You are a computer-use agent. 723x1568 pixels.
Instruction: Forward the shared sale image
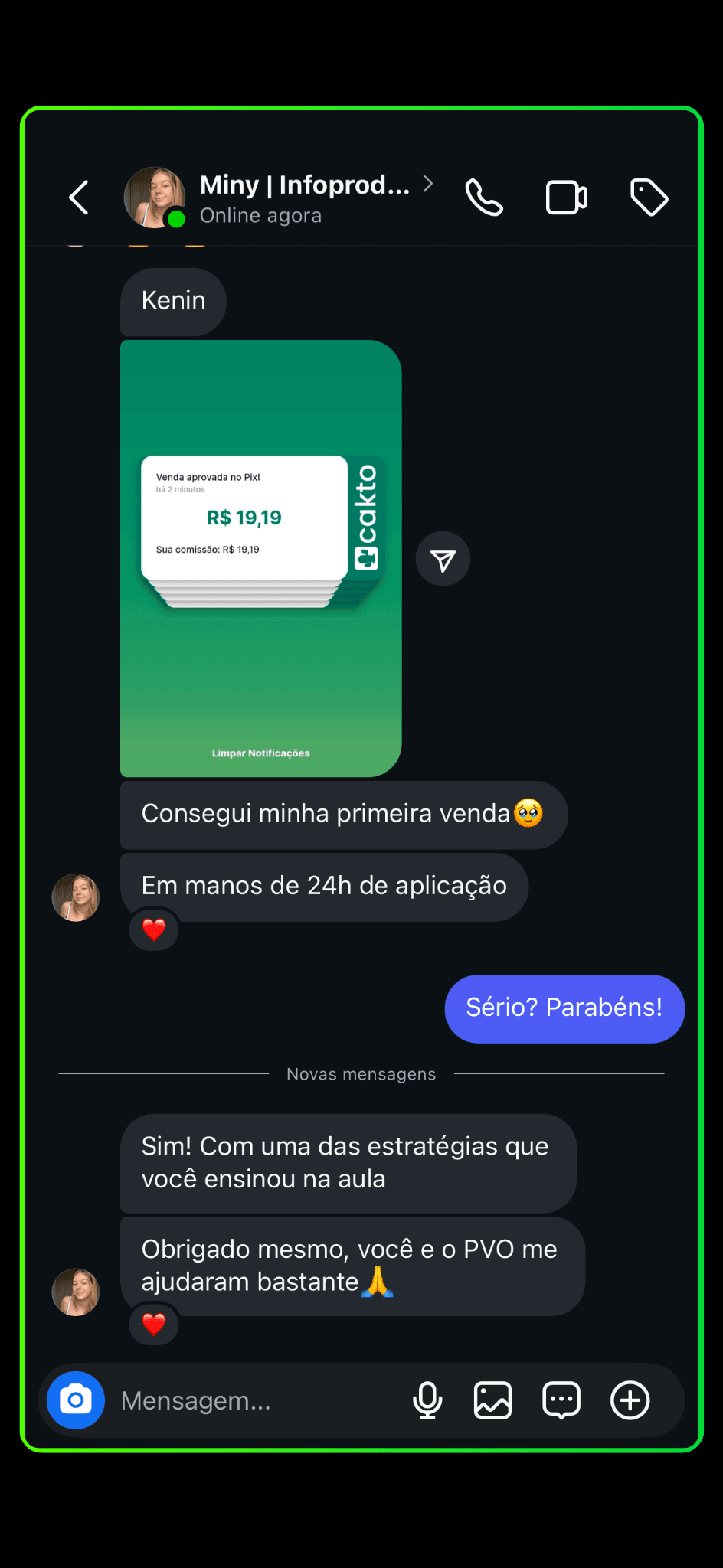pyautogui.click(x=443, y=558)
